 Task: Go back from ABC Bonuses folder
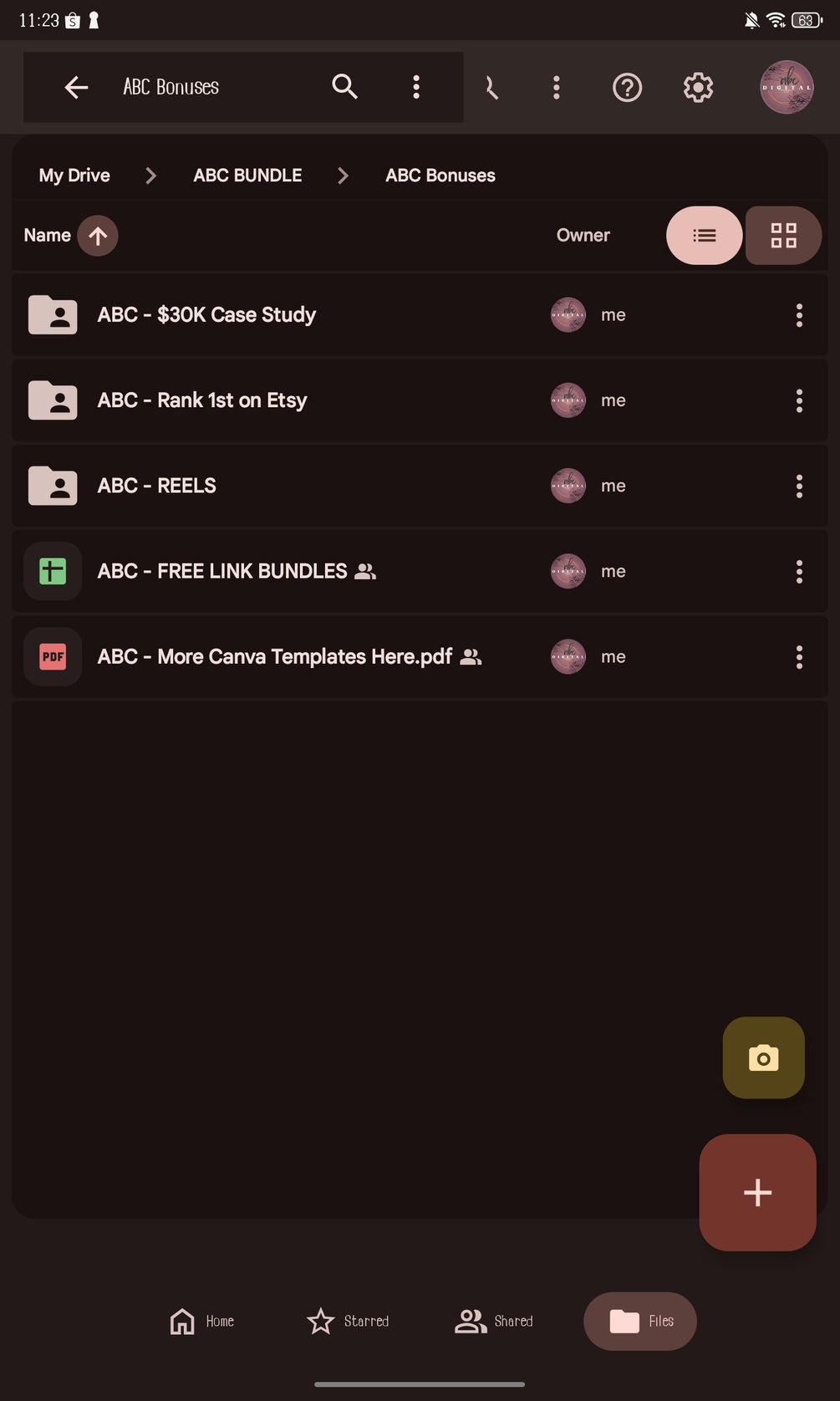point(76,87)
